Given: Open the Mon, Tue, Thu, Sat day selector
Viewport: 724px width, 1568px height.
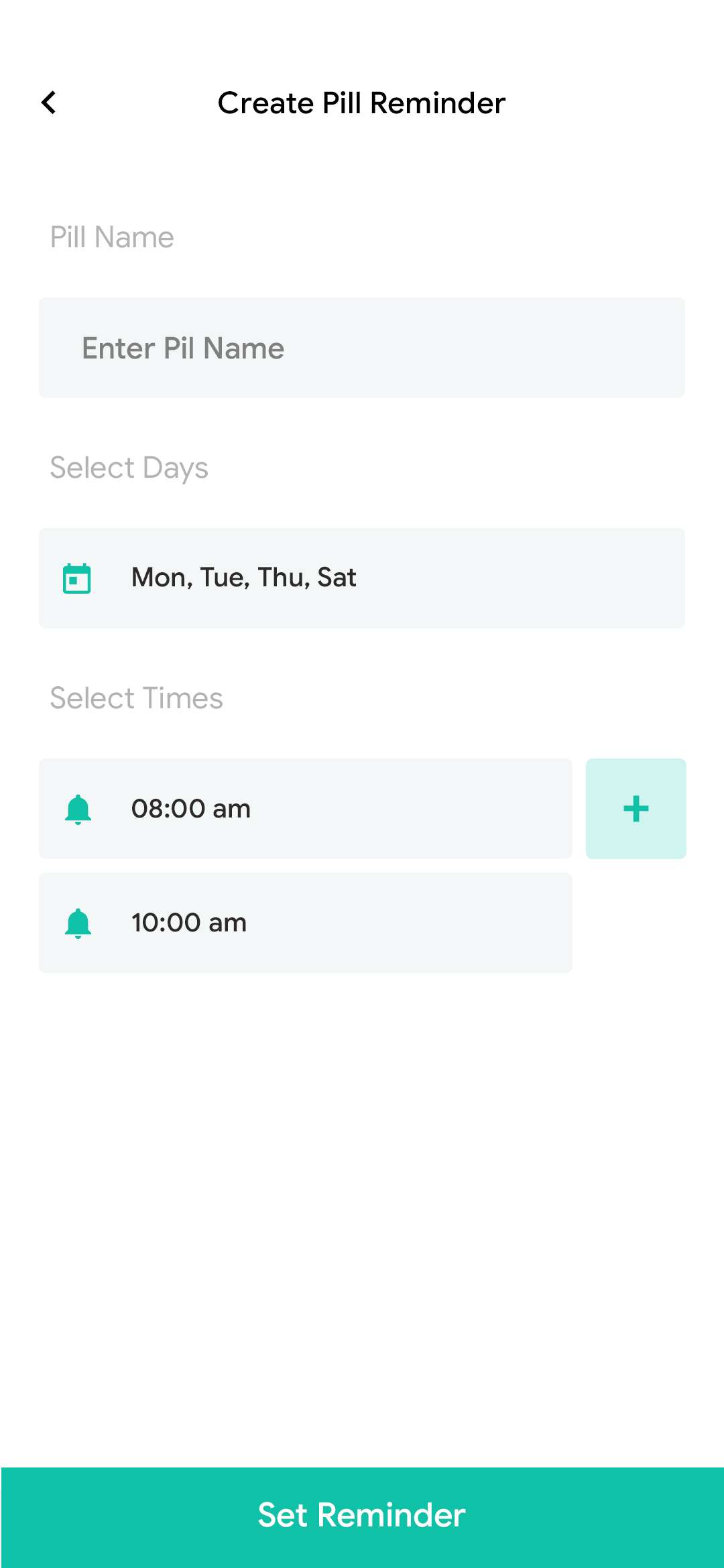Looking at the screenshot, I should point(362,578).
